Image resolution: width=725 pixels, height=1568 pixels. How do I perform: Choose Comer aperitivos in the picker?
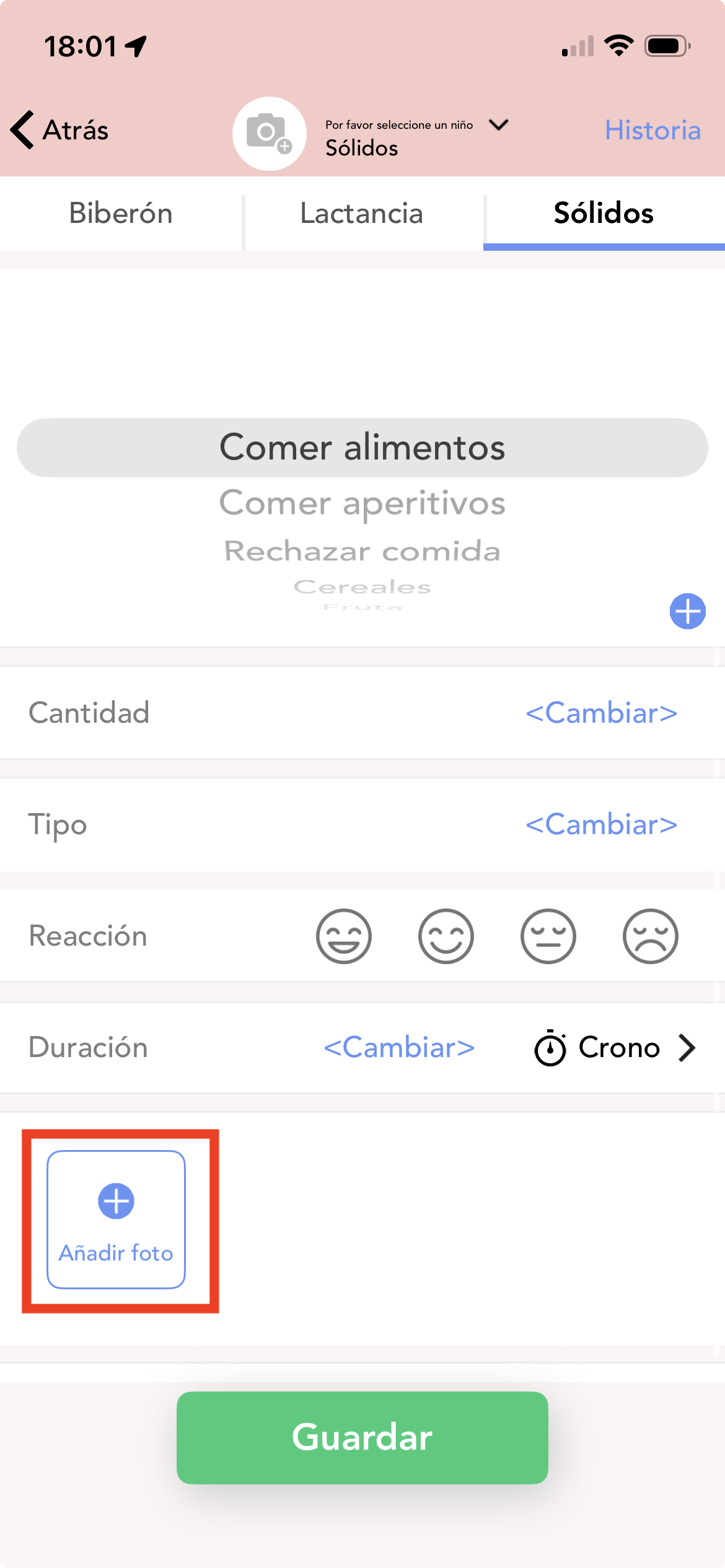pyautogui.click(x=362, y=503)
